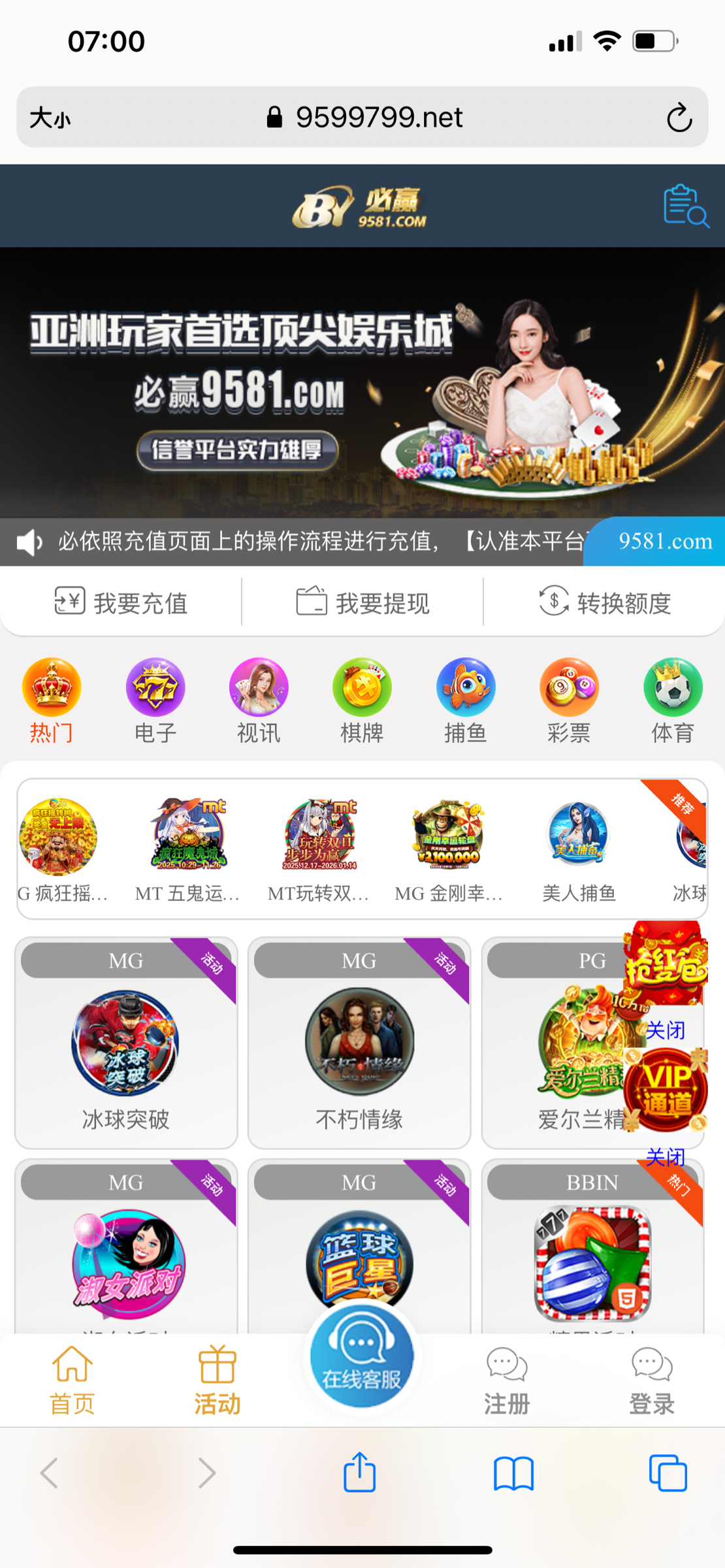Open the 冰球突破 game card
The width and height of the screenshot is (725, 1568).
click(x=125, y=1043)
